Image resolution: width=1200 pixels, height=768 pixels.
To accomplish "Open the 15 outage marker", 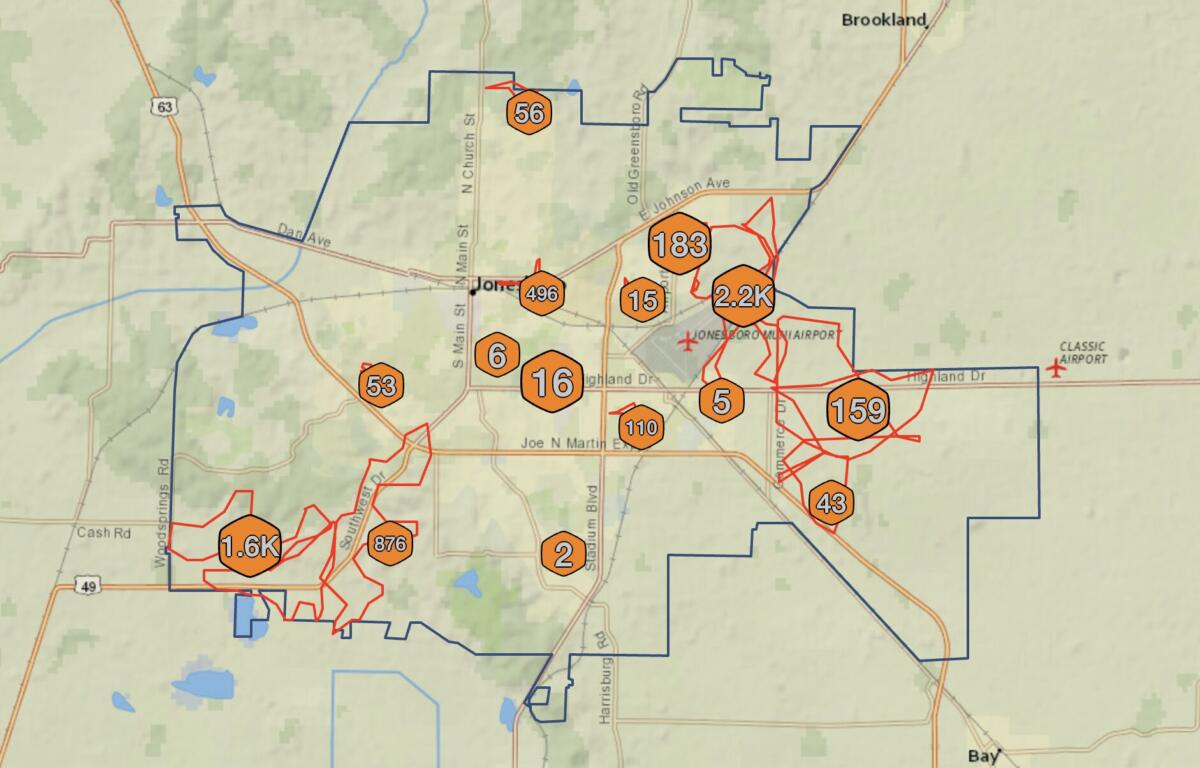I will pyautogui.click(x=643, y=300).
